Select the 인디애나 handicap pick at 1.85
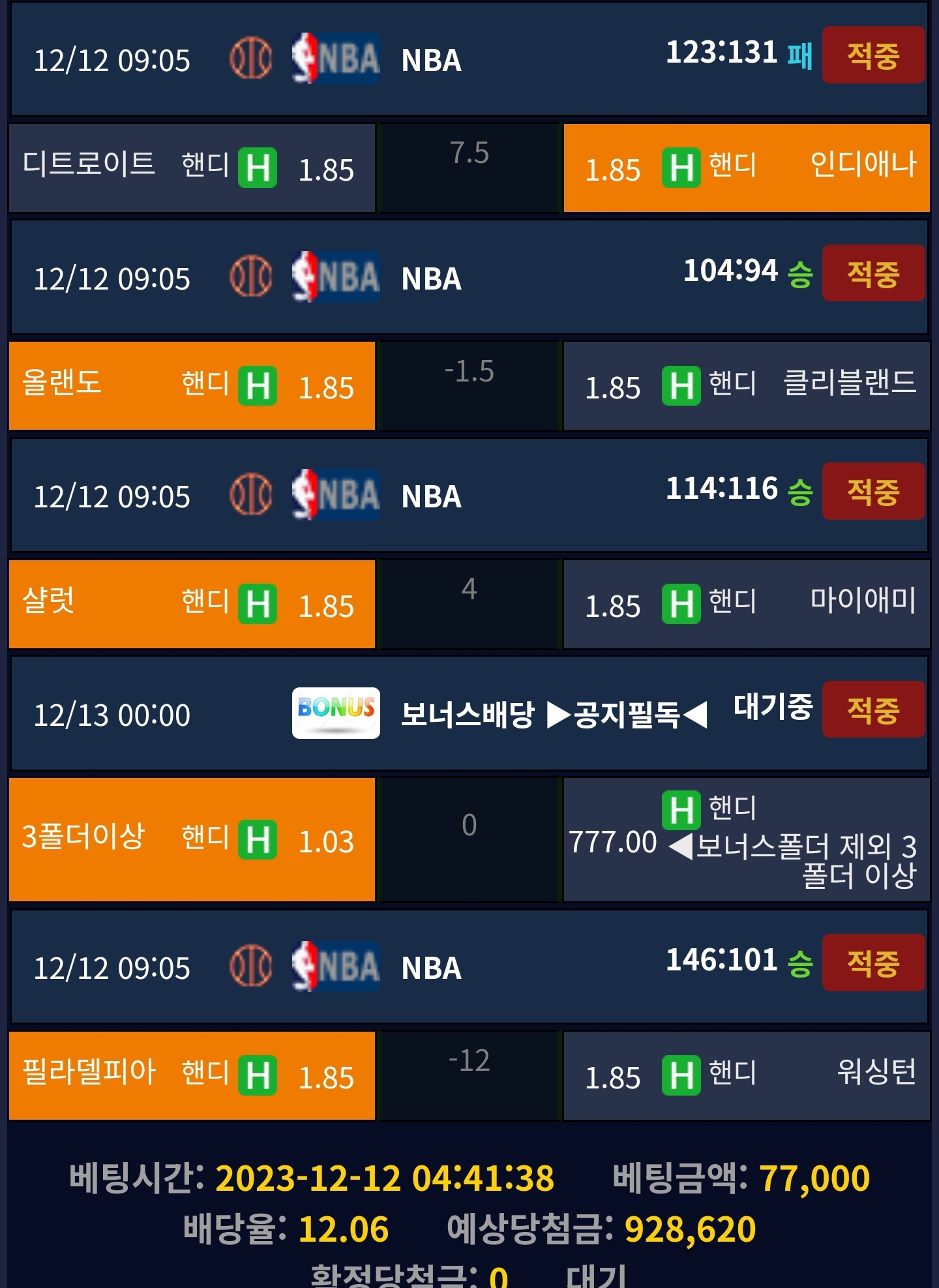The height and width of the screenshot is (1288, 939). click(747, 168)
